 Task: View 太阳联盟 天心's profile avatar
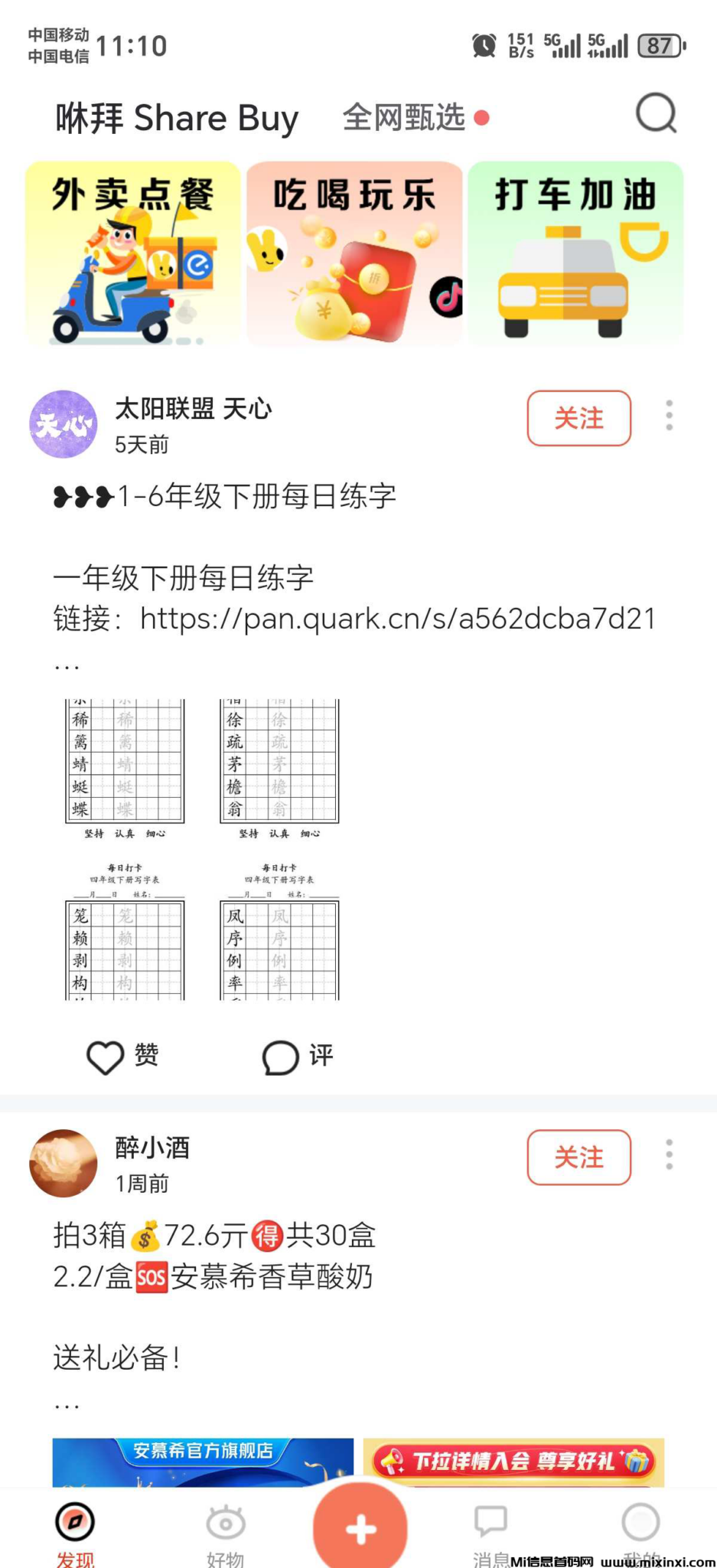point(64,424)
